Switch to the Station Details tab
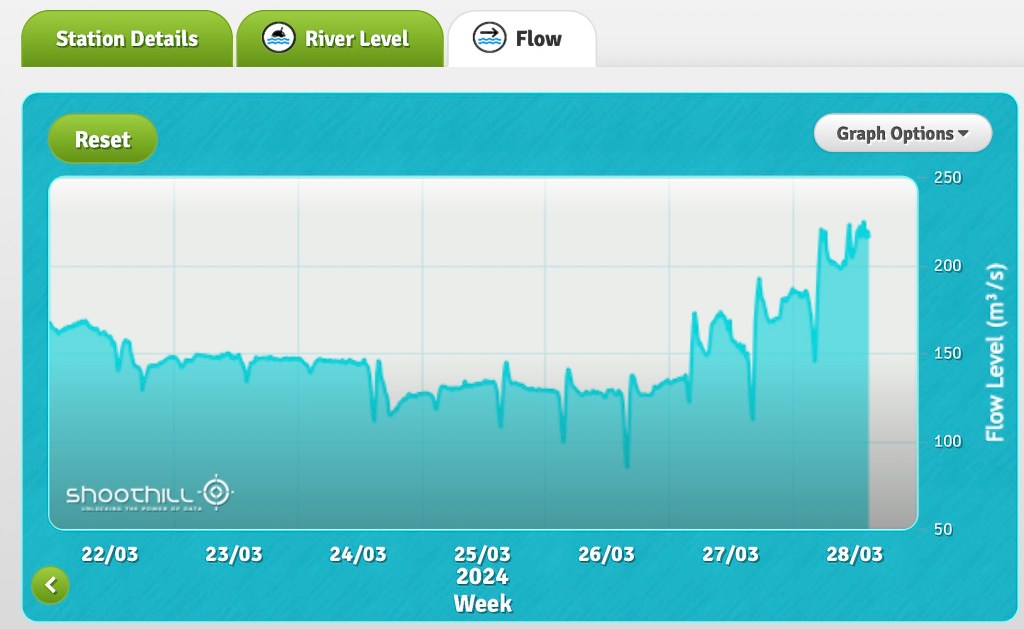 tap(126, 40)
